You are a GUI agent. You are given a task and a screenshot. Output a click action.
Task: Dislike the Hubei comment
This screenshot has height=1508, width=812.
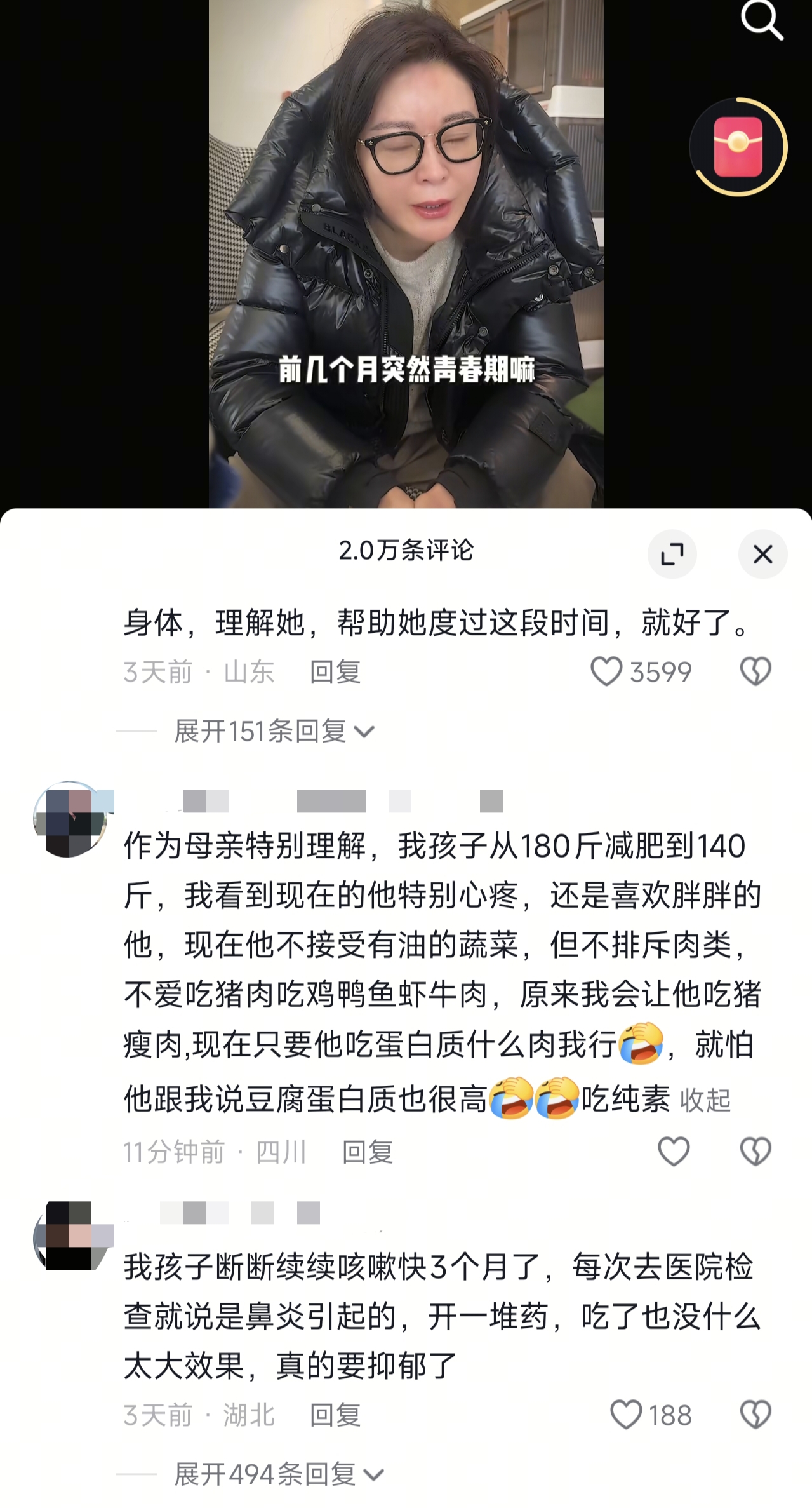tap(755, 1415)
